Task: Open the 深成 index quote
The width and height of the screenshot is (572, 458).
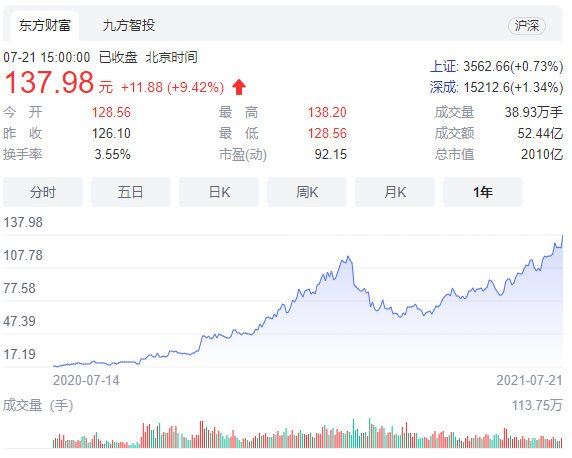Action: click(x=496, y=87)
